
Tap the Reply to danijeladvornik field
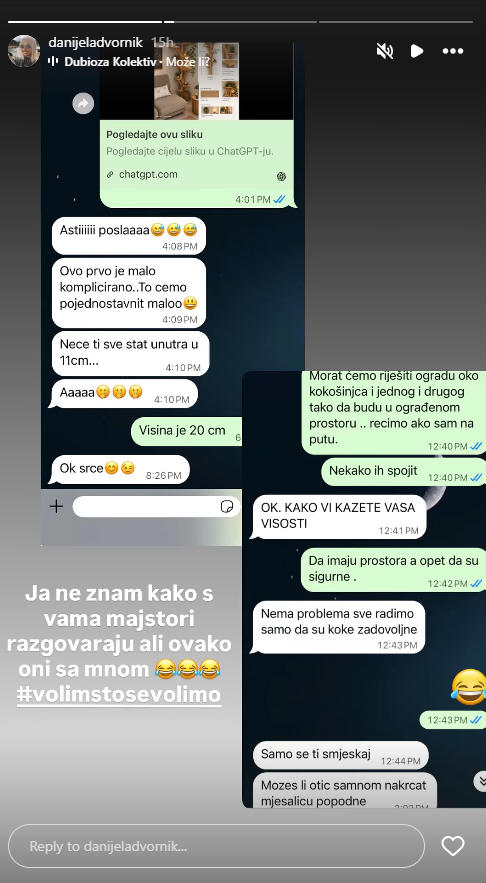click(216, 846)
